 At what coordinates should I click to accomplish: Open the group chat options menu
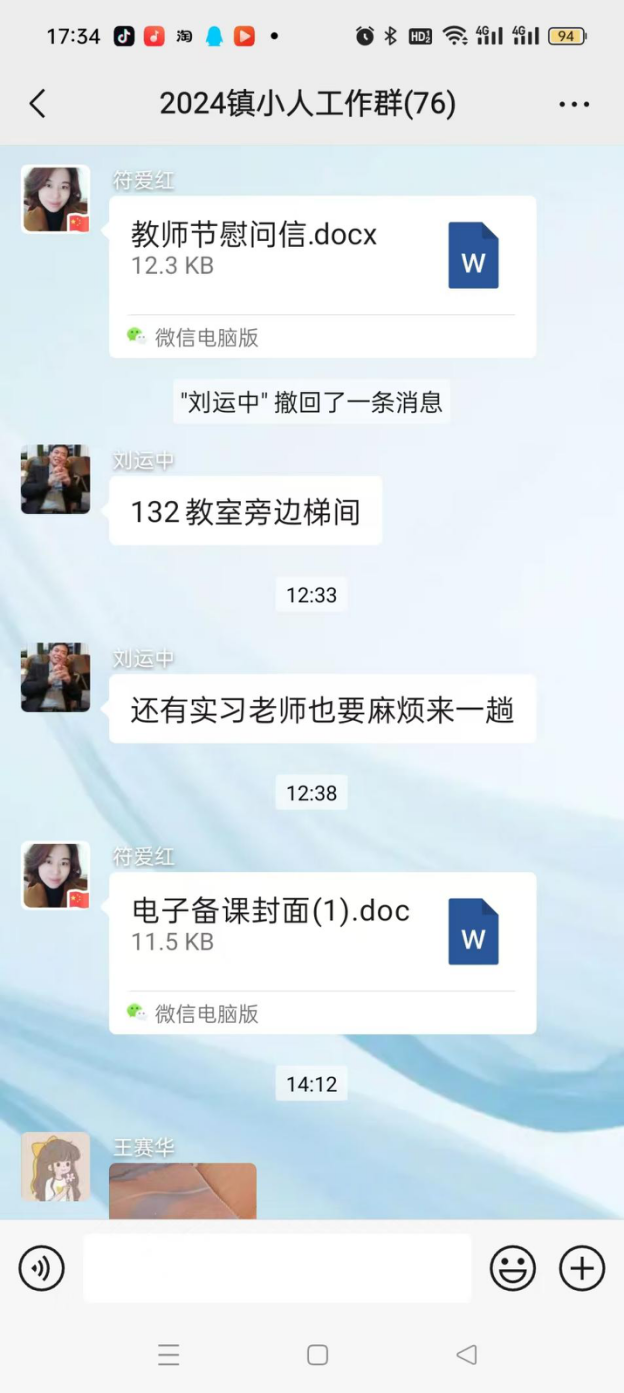(x=574, y=104)
